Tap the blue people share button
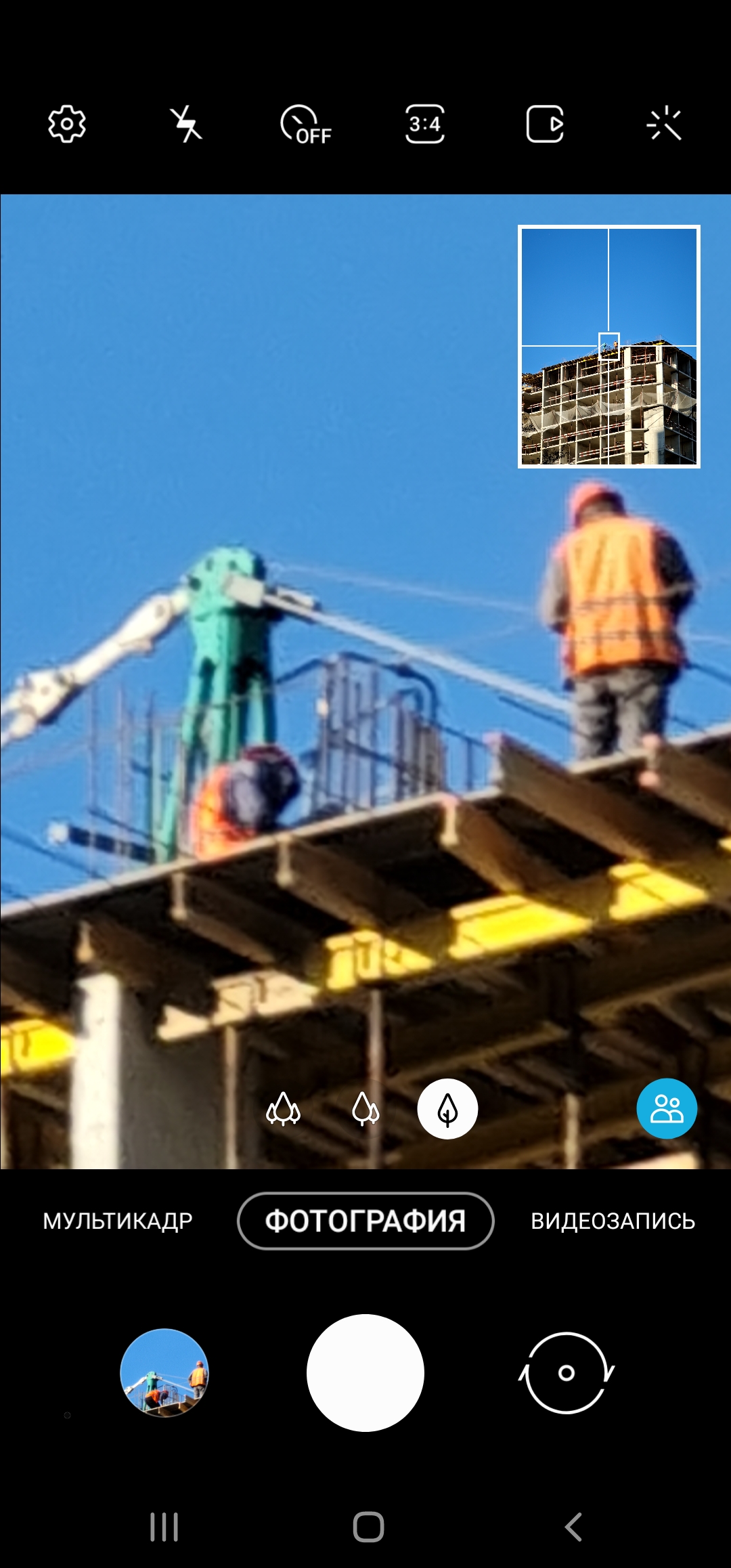731x1568 pixels. [x=667, y=1109]
